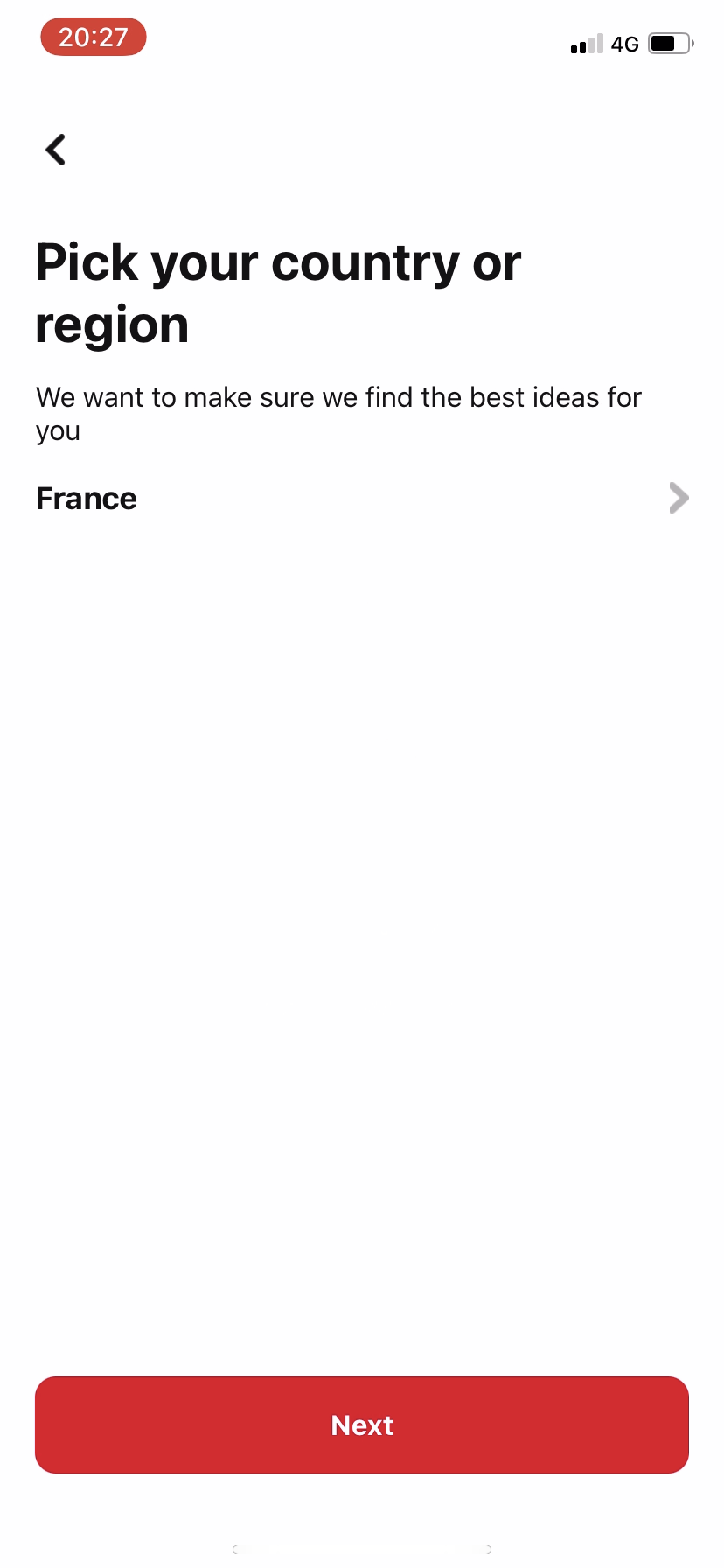Tap the cellular signal bars icon

[x=586, y=44]
